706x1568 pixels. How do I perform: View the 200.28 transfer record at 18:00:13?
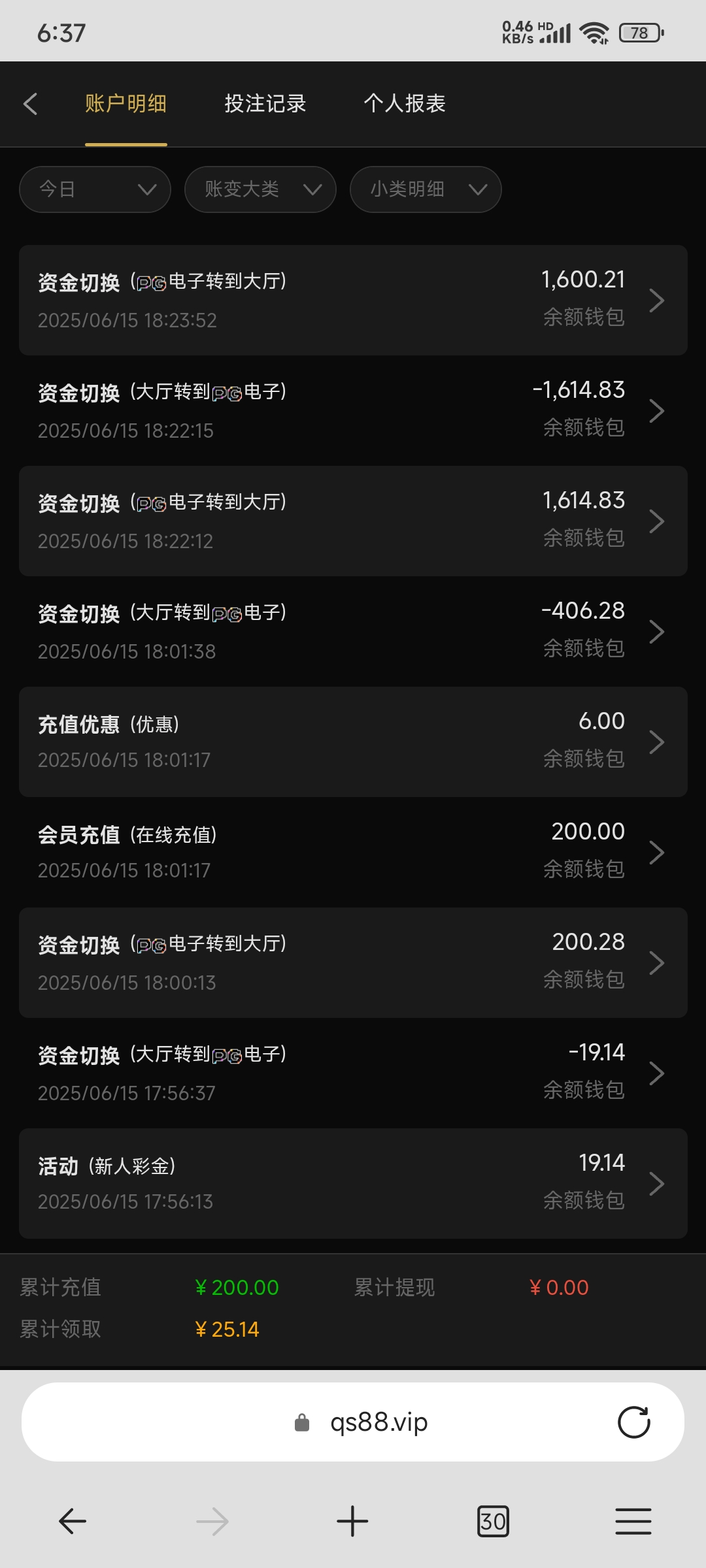click(x=353, y=963)
